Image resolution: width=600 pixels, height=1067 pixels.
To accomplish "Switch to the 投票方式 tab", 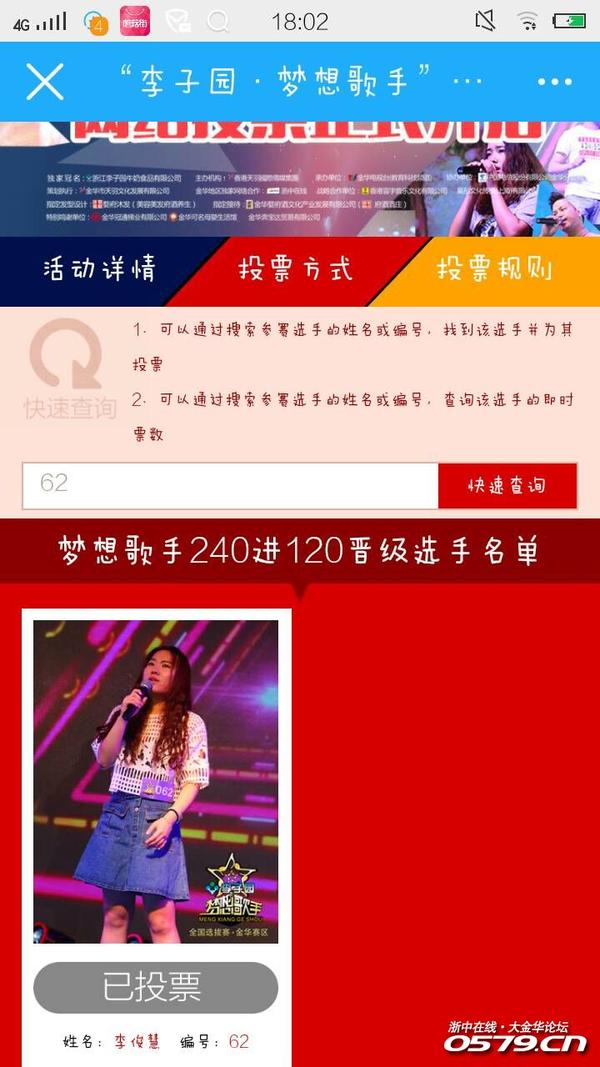I will point(295,269).
